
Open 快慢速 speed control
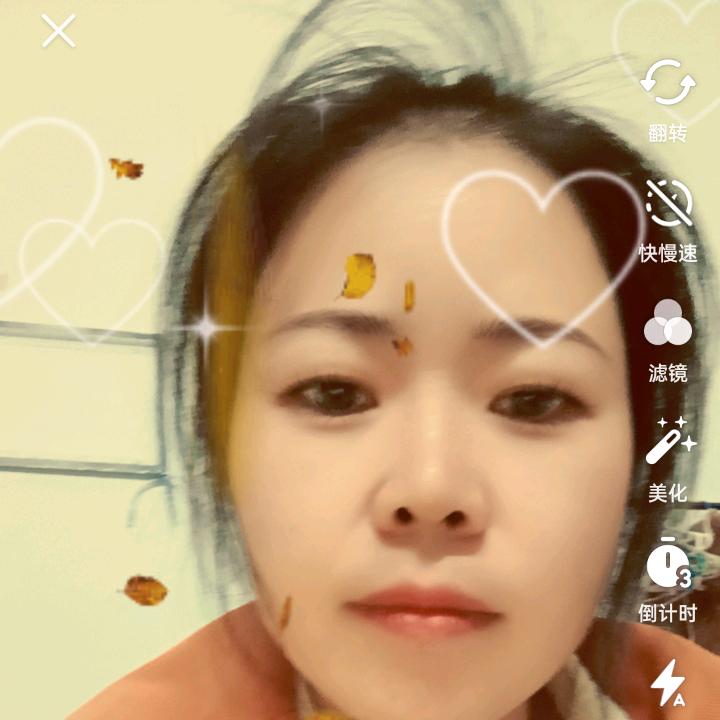pyautogui.click(x=667, y=204)
